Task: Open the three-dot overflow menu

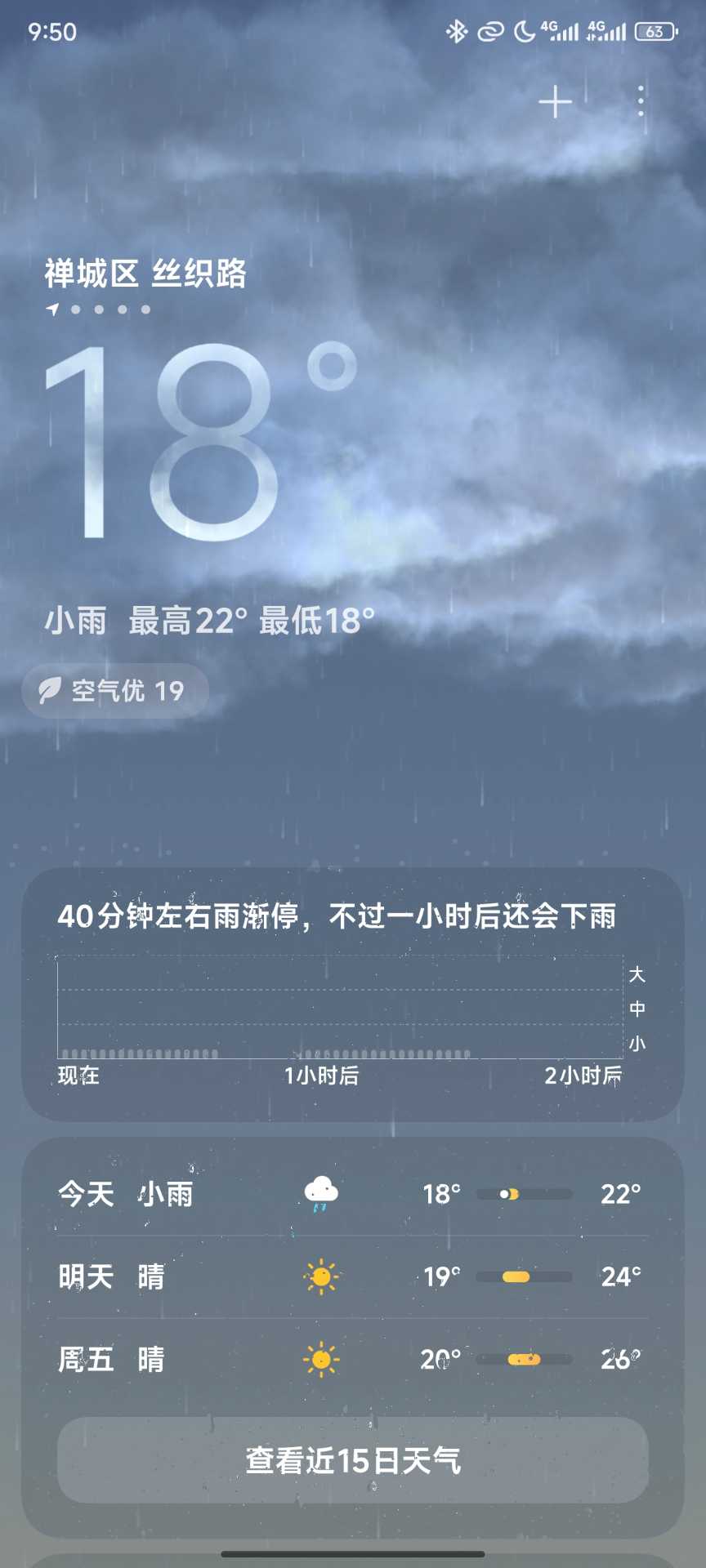Action: [x=641, y=101]
